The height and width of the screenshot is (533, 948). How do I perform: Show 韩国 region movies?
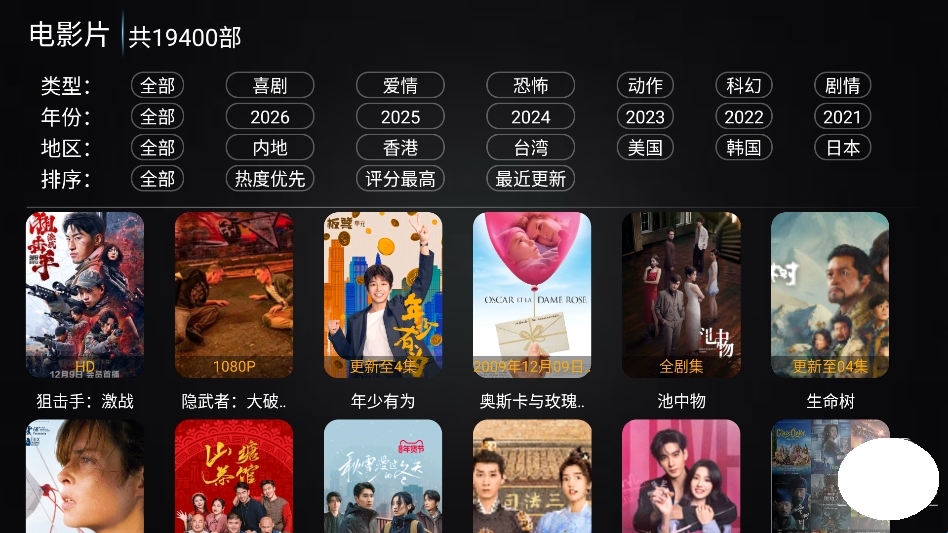[x=744, y=148]
